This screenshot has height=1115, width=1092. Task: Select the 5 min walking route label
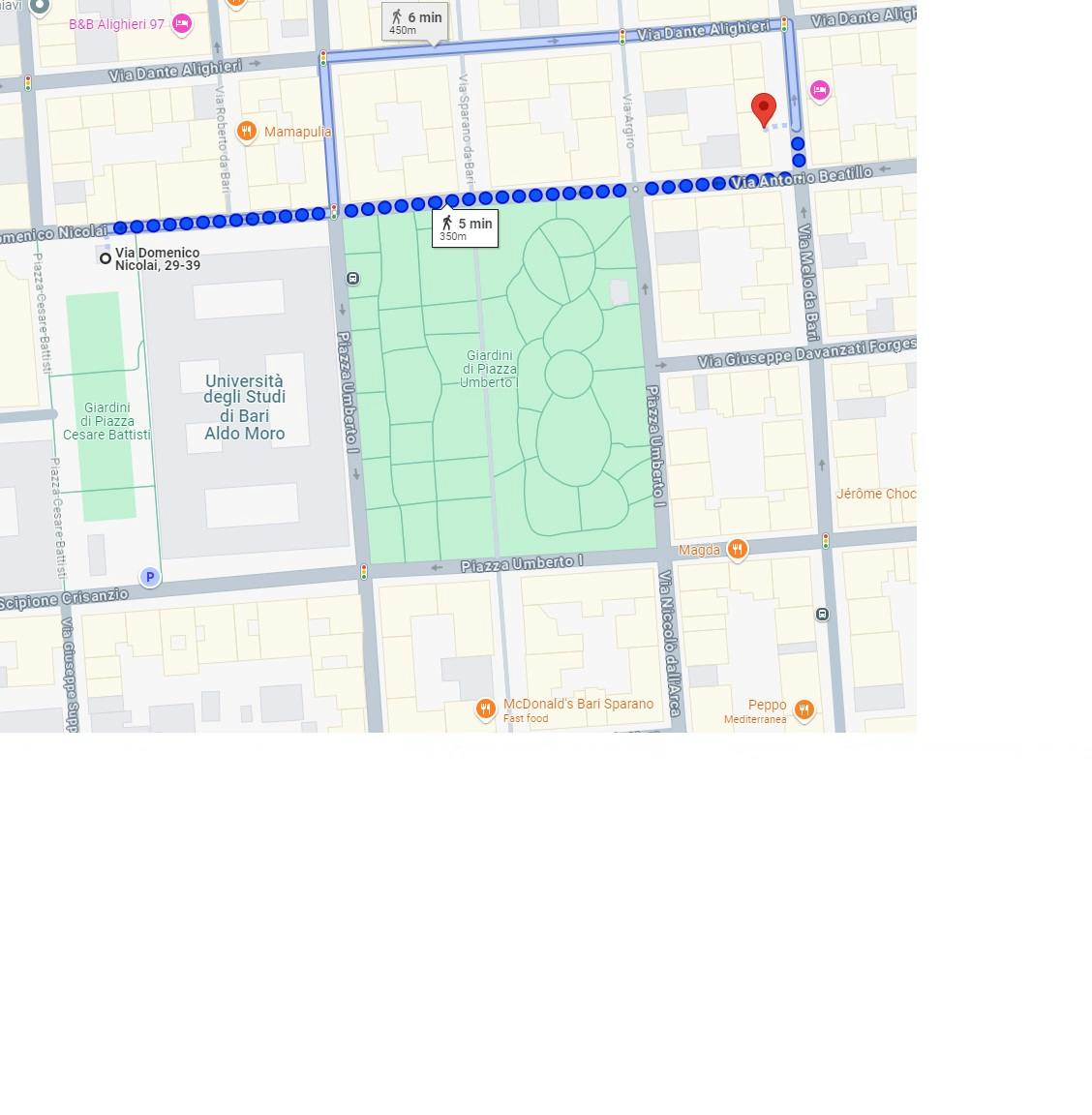point(466,227)
